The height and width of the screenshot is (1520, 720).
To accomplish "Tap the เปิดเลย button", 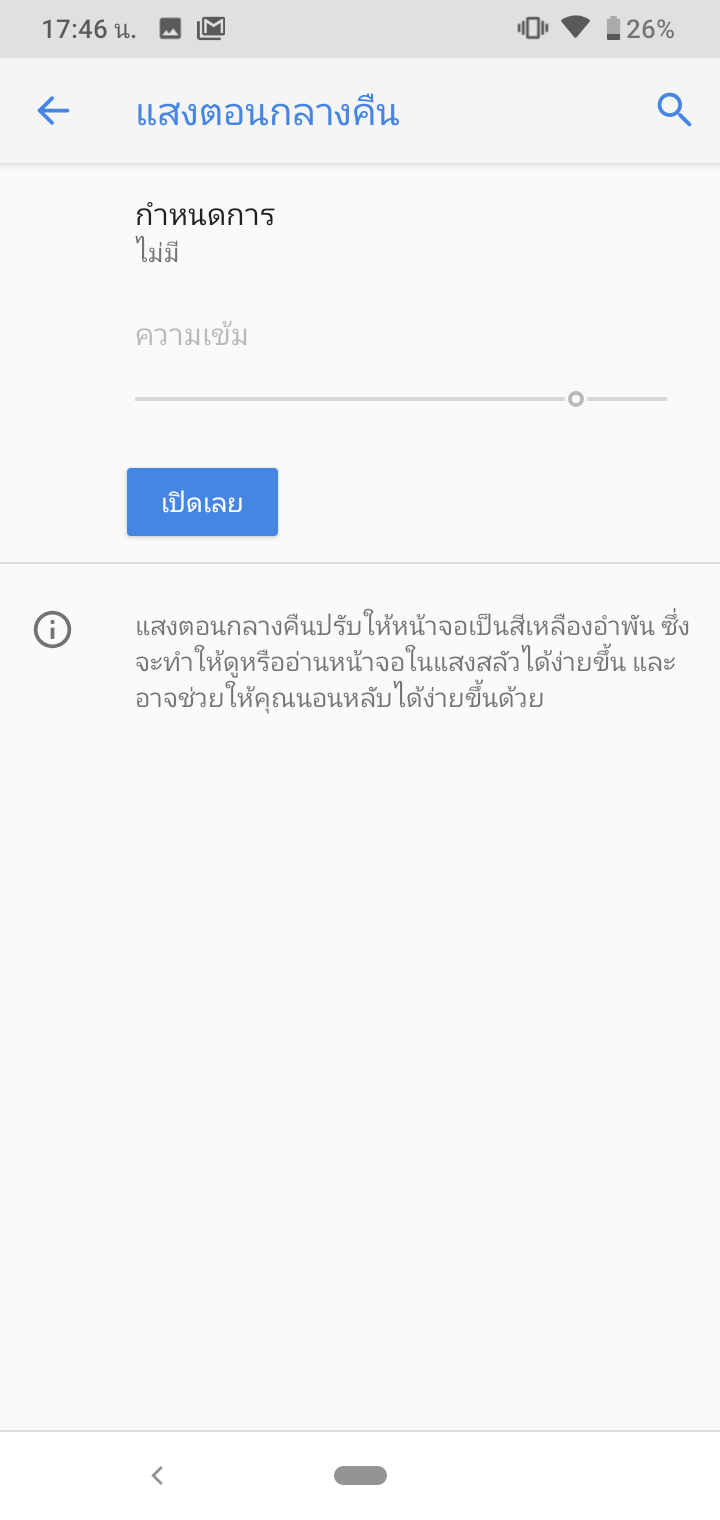I will point(202,502).
